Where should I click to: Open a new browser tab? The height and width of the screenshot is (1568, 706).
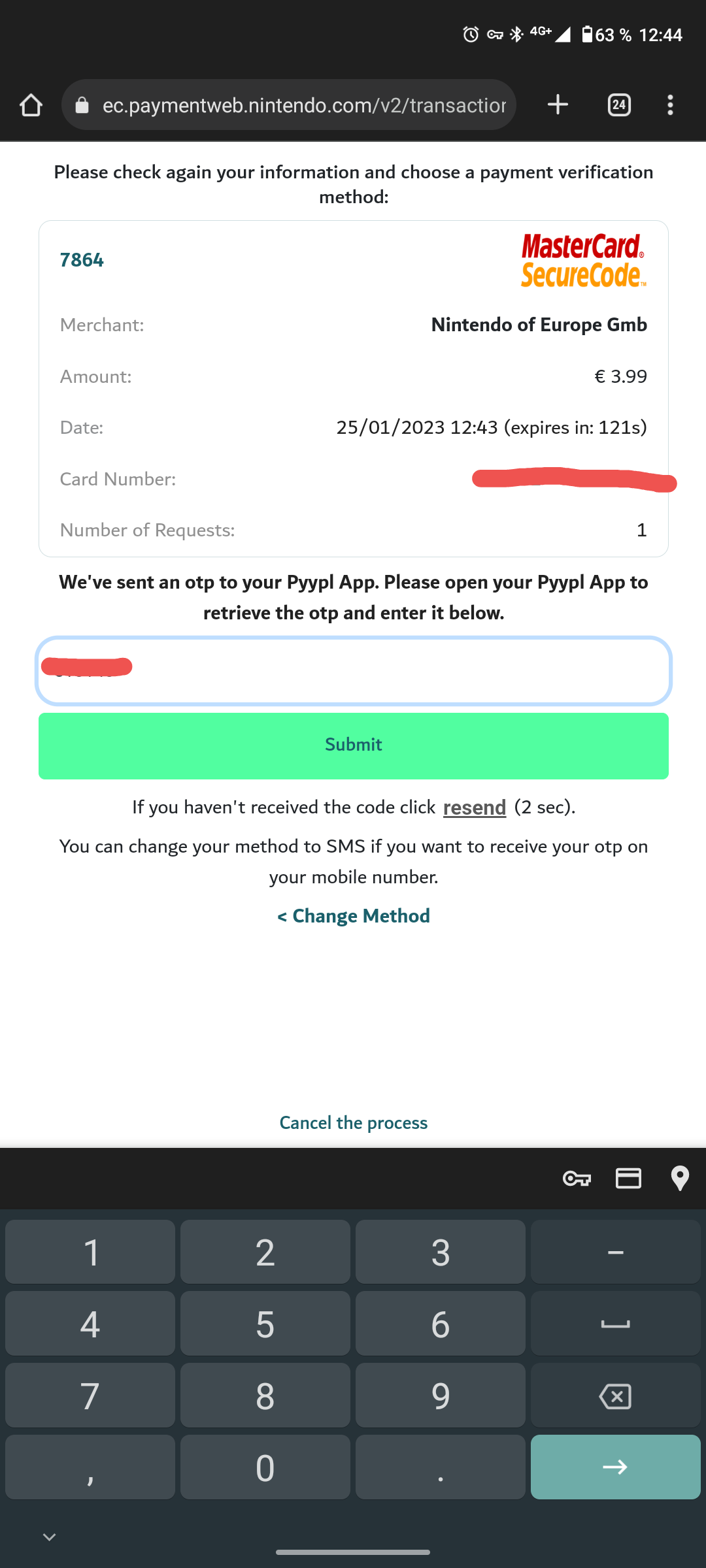coord(558,105)
